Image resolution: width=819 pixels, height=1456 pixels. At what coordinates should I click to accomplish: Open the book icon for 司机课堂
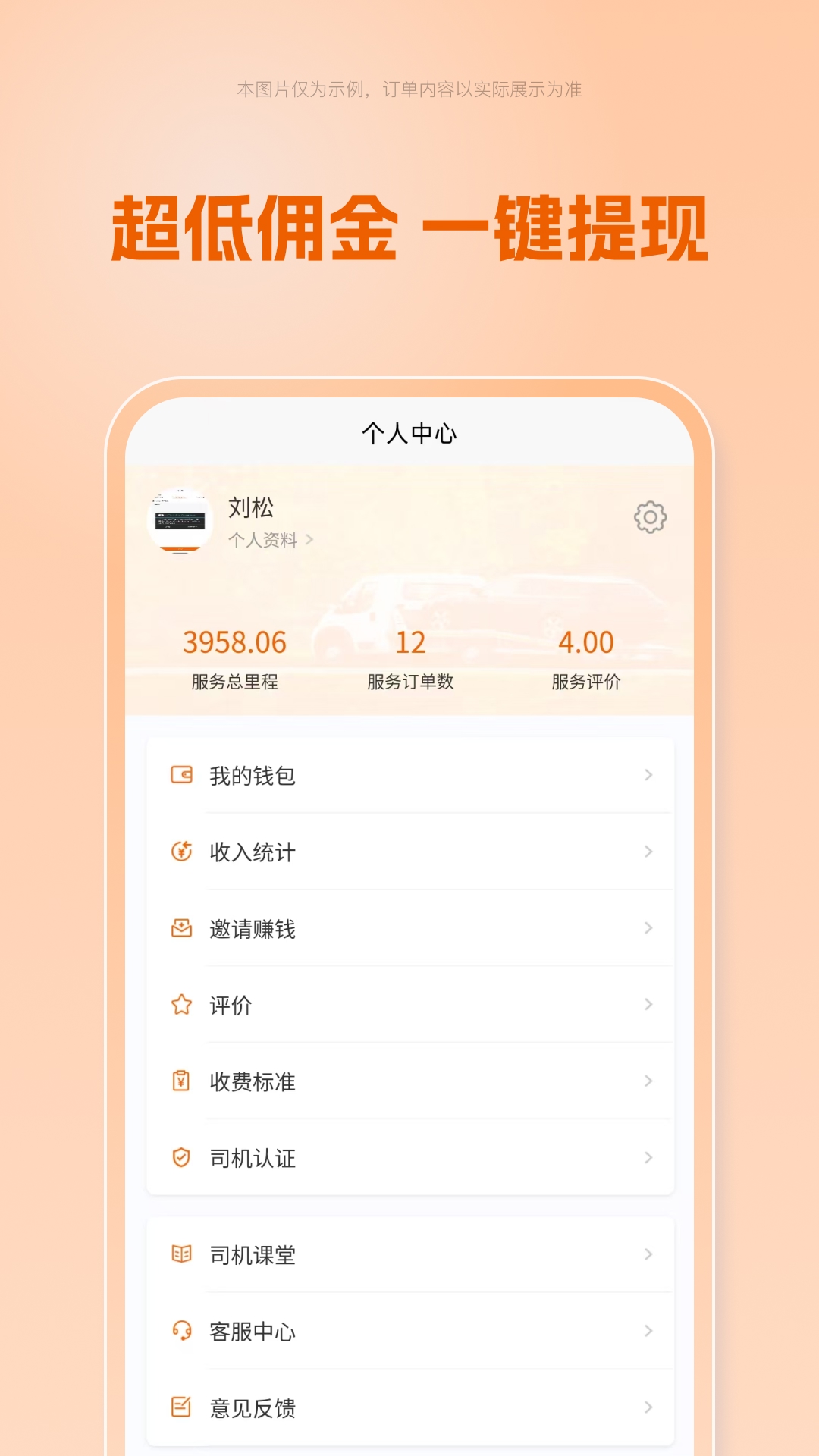180,1255
